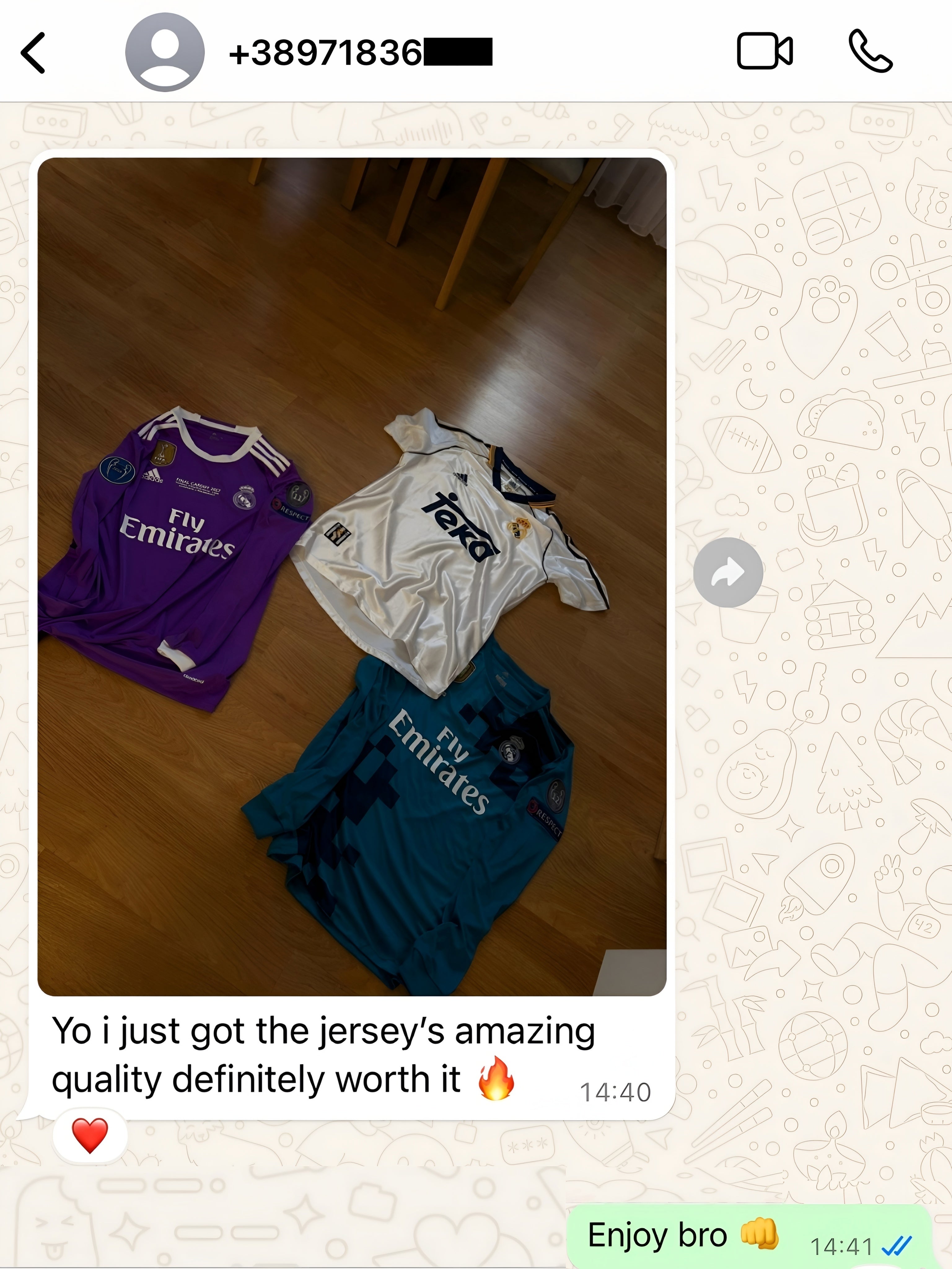The width and height of the screenshot is (952, 1269).
Task: Open the jerseys photo full screen
Action: click(352, 577)
